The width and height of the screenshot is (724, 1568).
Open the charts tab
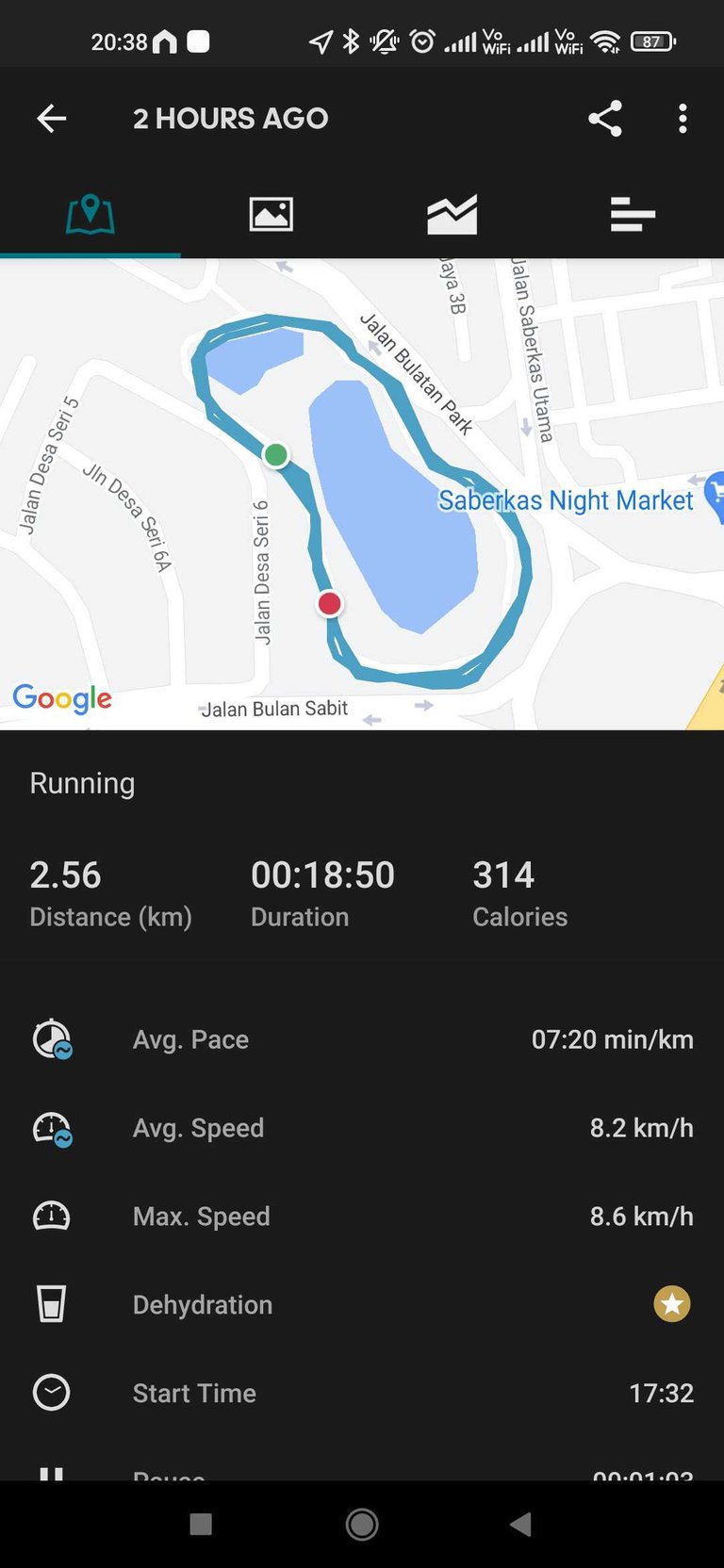[452, 214]
